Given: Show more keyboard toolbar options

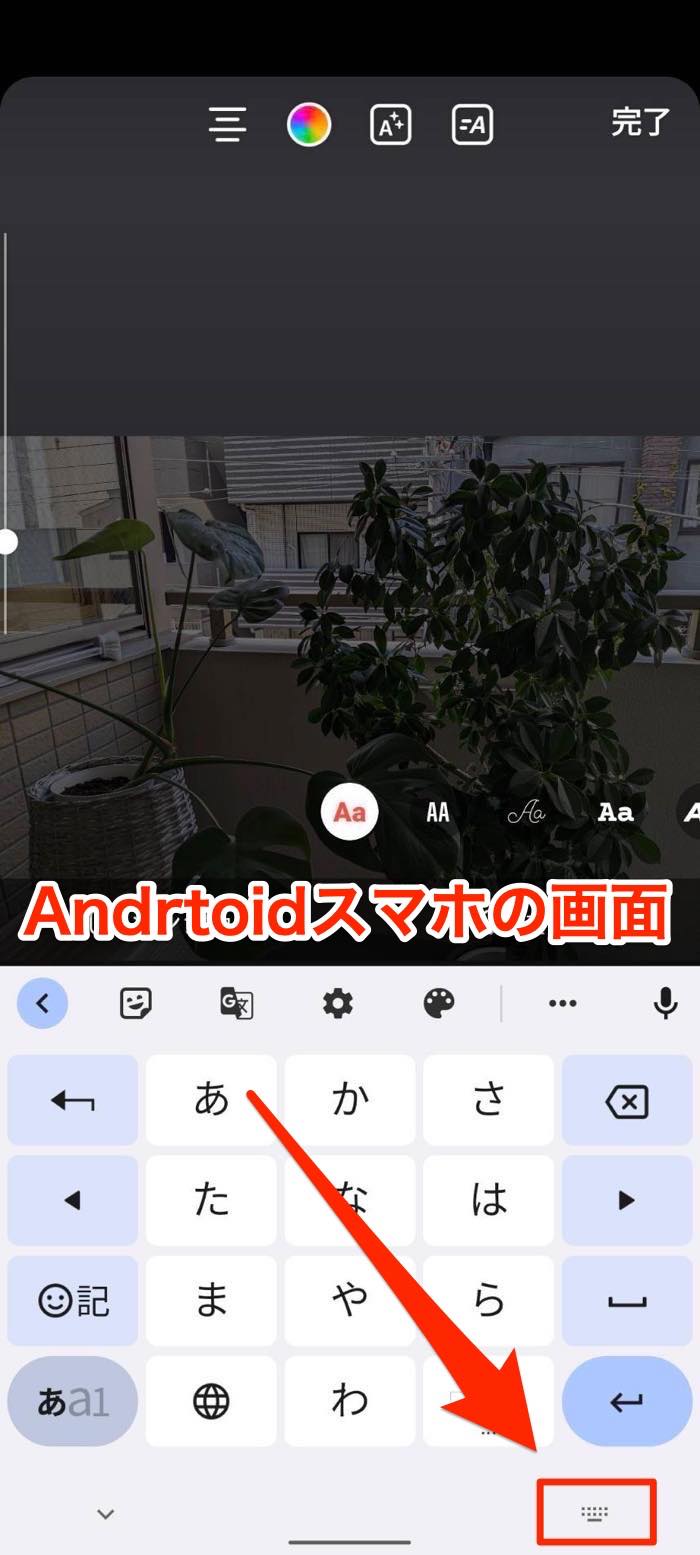Looking at the screenshot, I should [x=563, y=1003].
